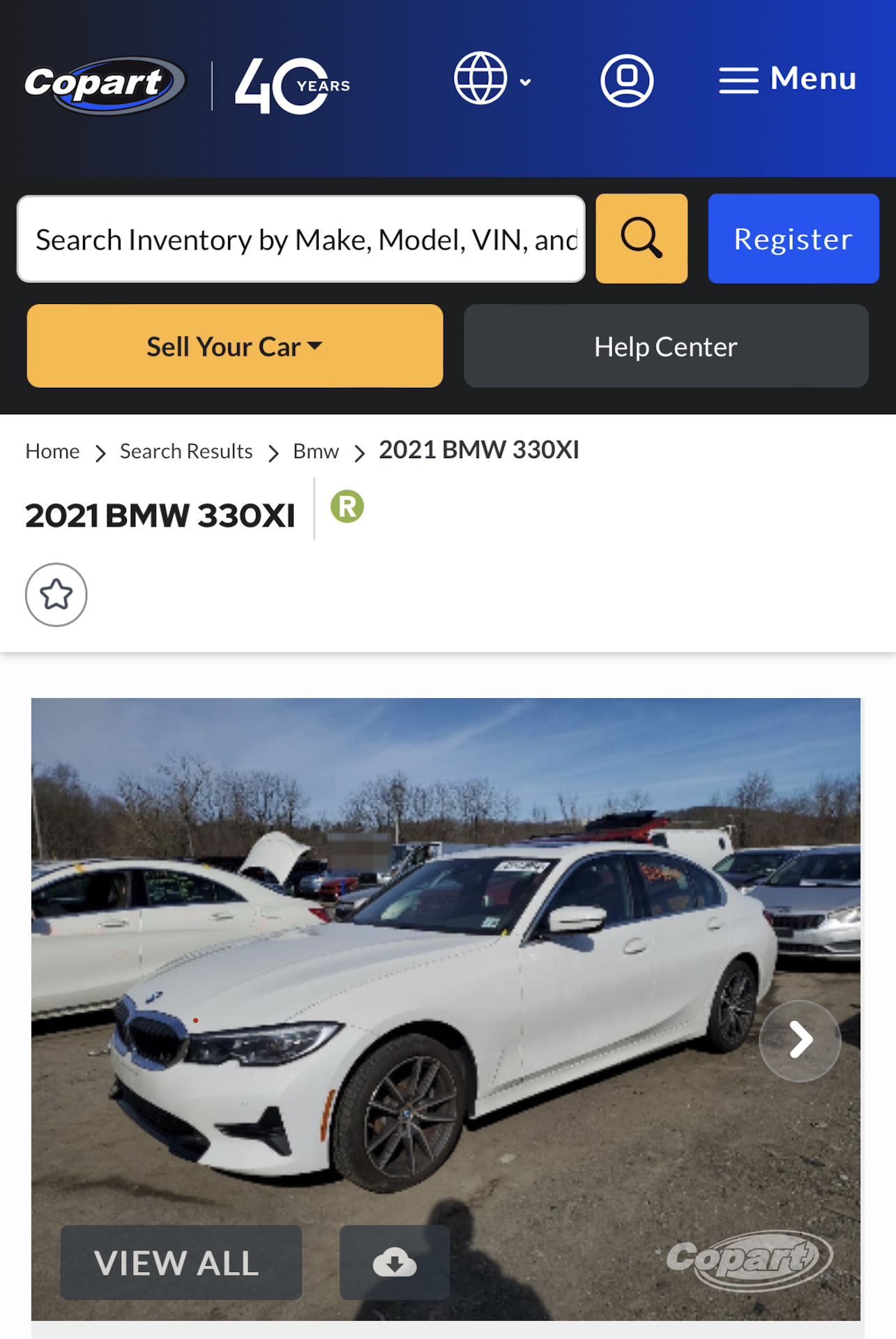This screenshot has height=1339, width=896.
Task: Open the Copart home logo
Action: point(105,84)
